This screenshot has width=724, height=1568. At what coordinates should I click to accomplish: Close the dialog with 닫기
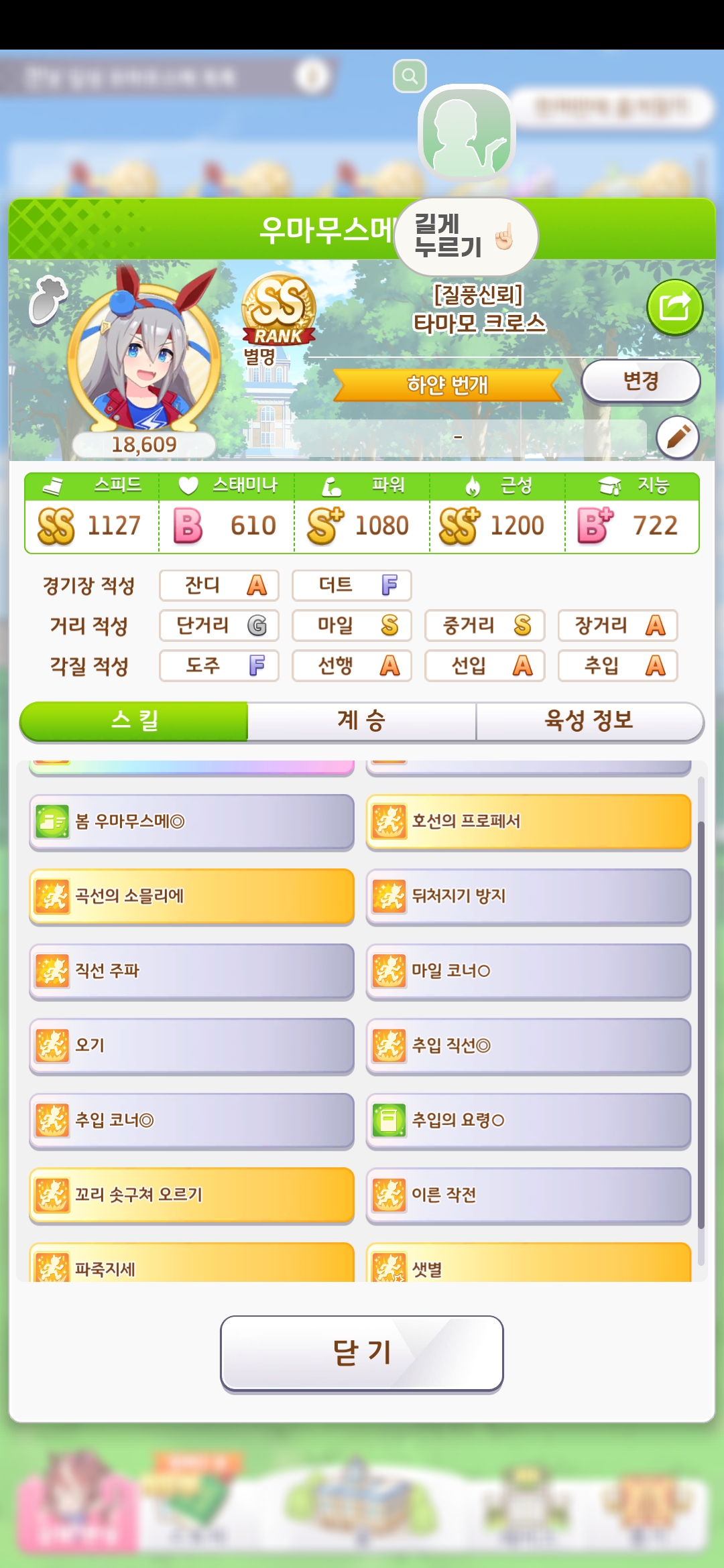click(x=361, y=1353)
